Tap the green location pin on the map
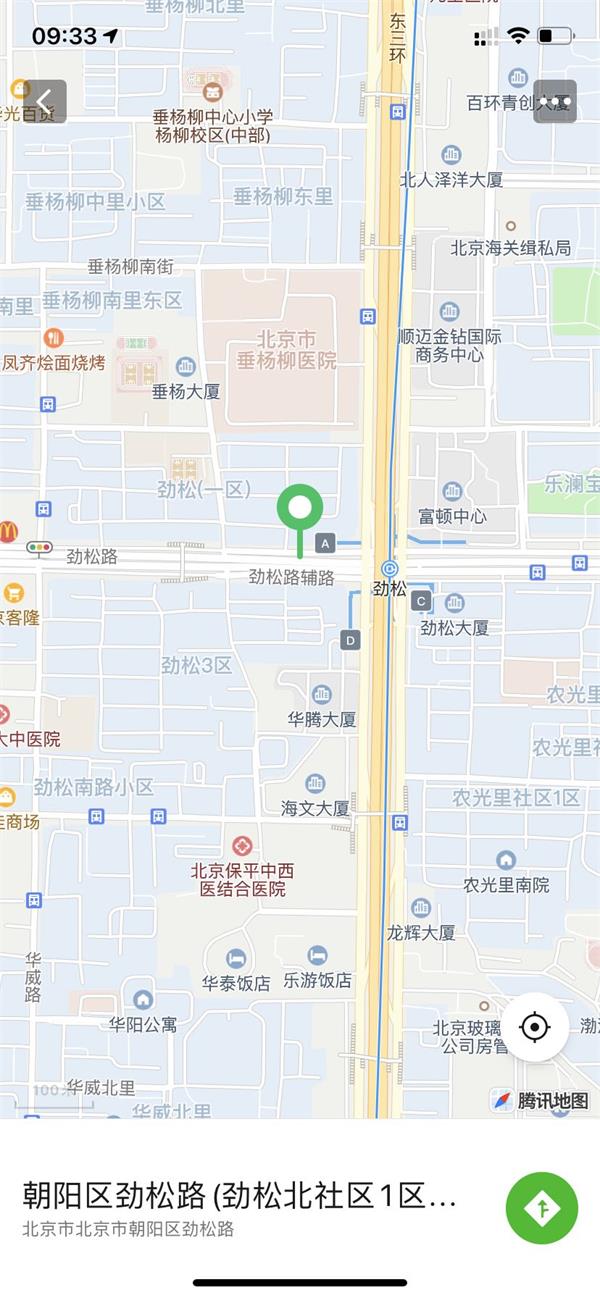600x1298 pixels. click(x=299, y=510)
